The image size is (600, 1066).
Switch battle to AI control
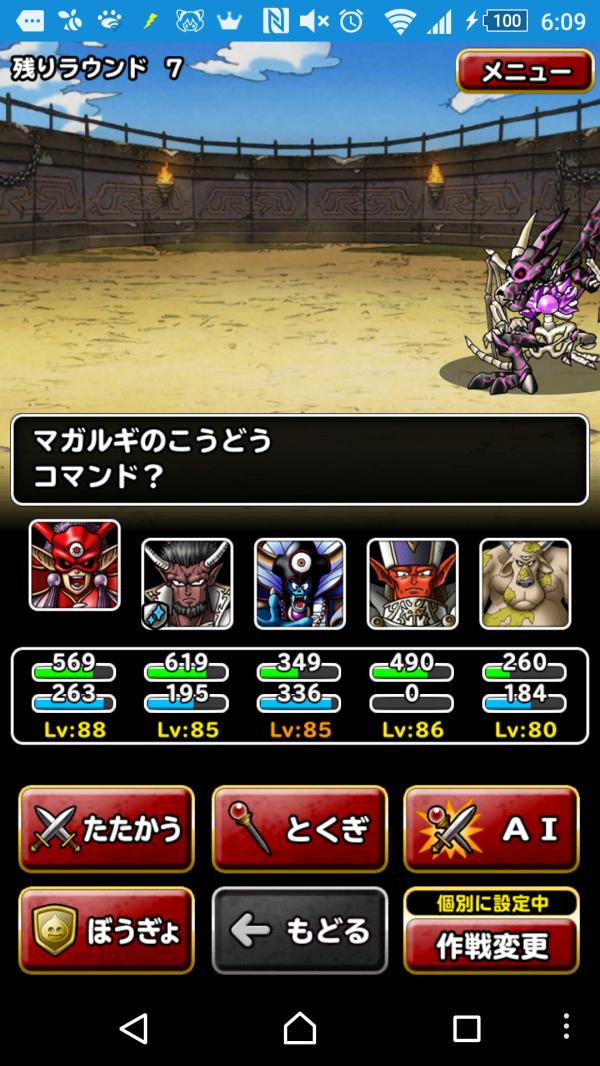(x=491, y=828)
